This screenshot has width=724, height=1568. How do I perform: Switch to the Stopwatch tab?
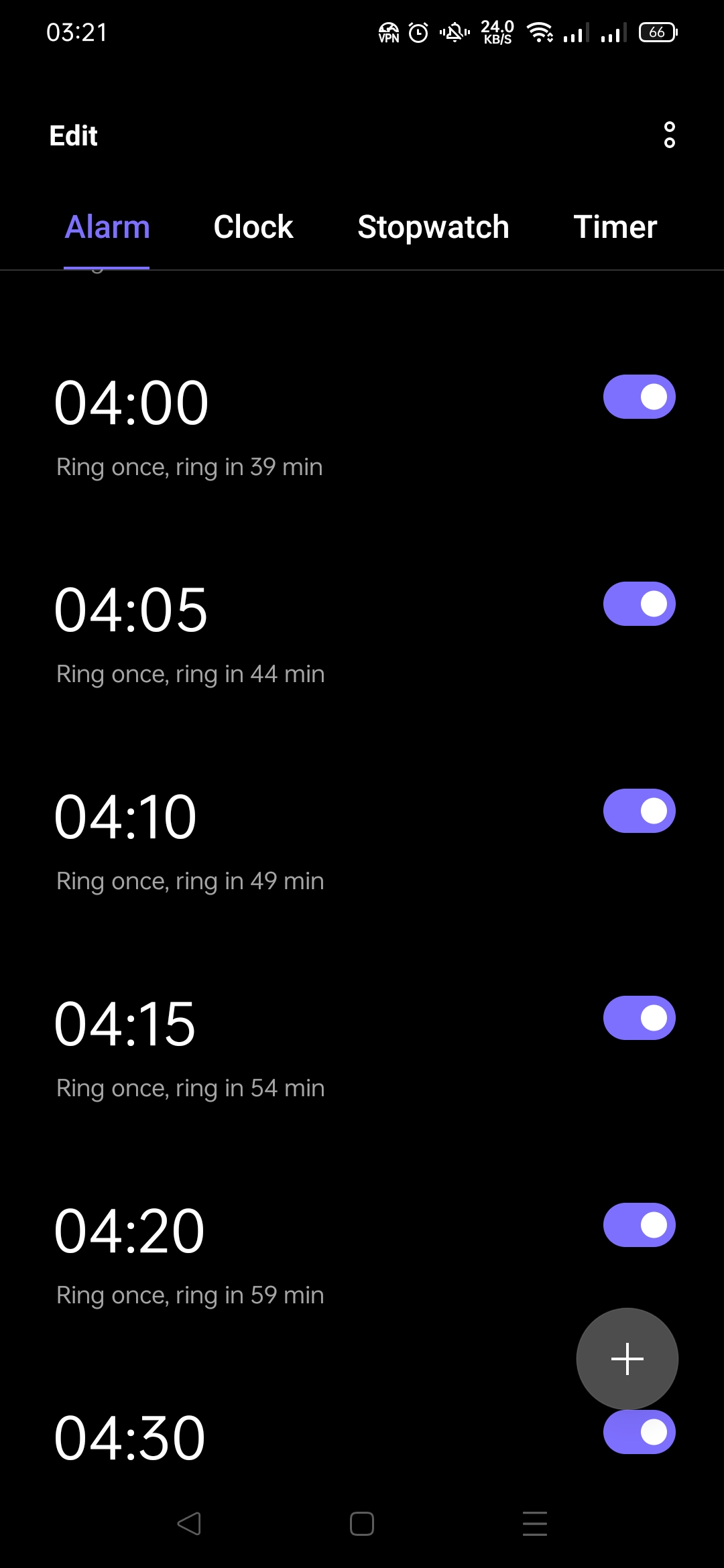pos(433,227)
